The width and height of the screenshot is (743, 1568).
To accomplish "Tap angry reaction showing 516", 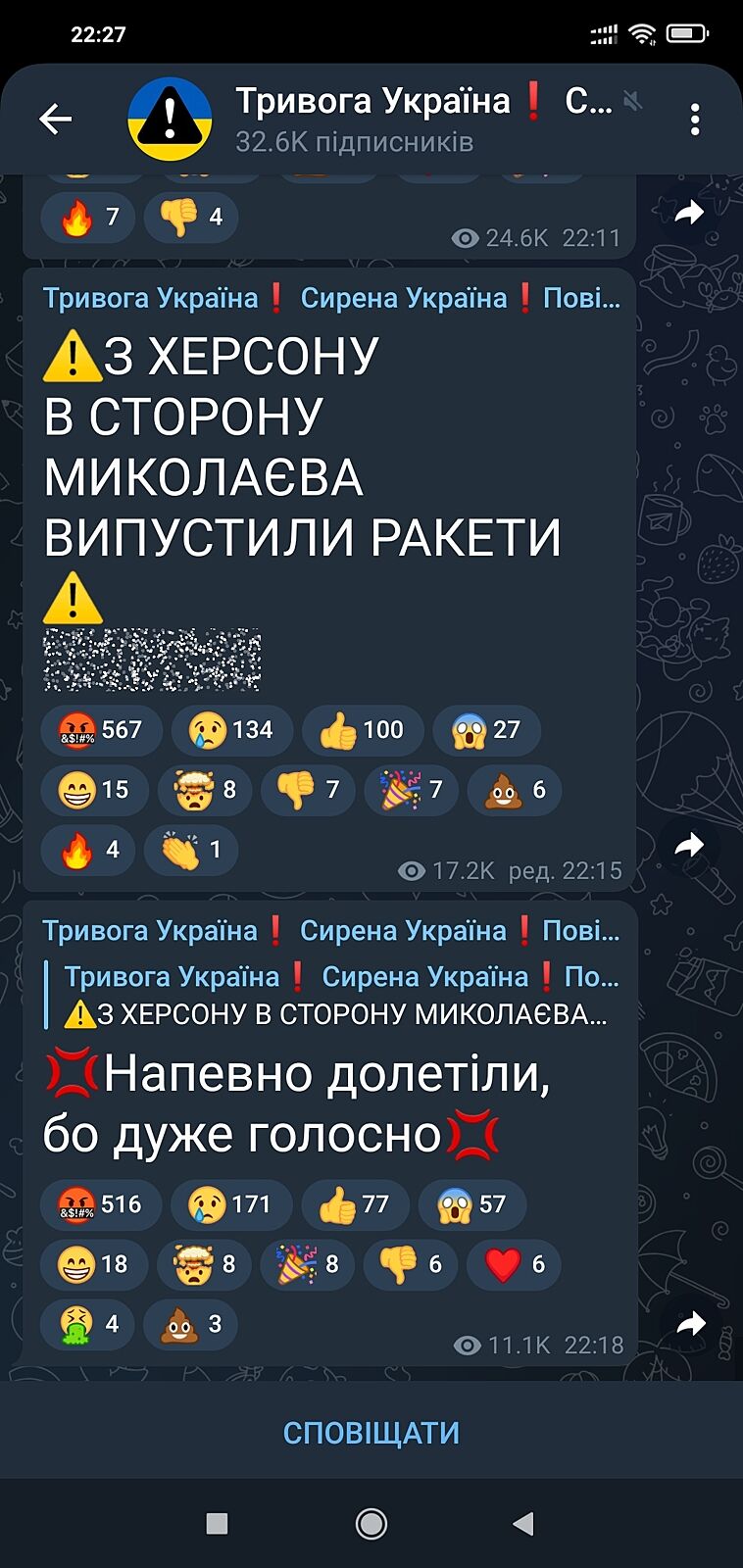I will click(100, 1204).
